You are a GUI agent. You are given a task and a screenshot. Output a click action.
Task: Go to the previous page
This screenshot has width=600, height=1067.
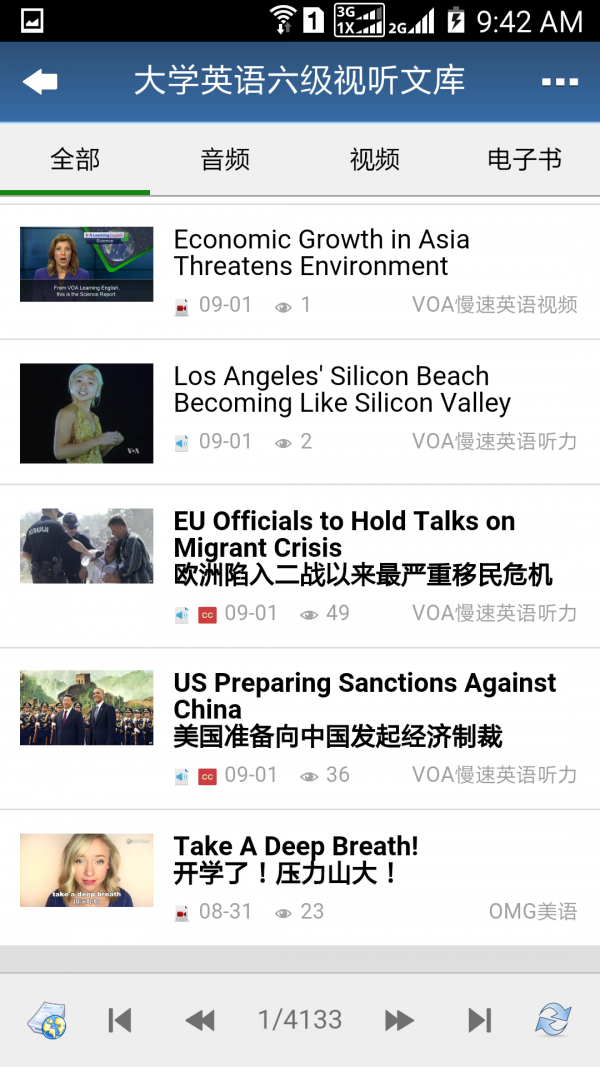point(200,1020)
